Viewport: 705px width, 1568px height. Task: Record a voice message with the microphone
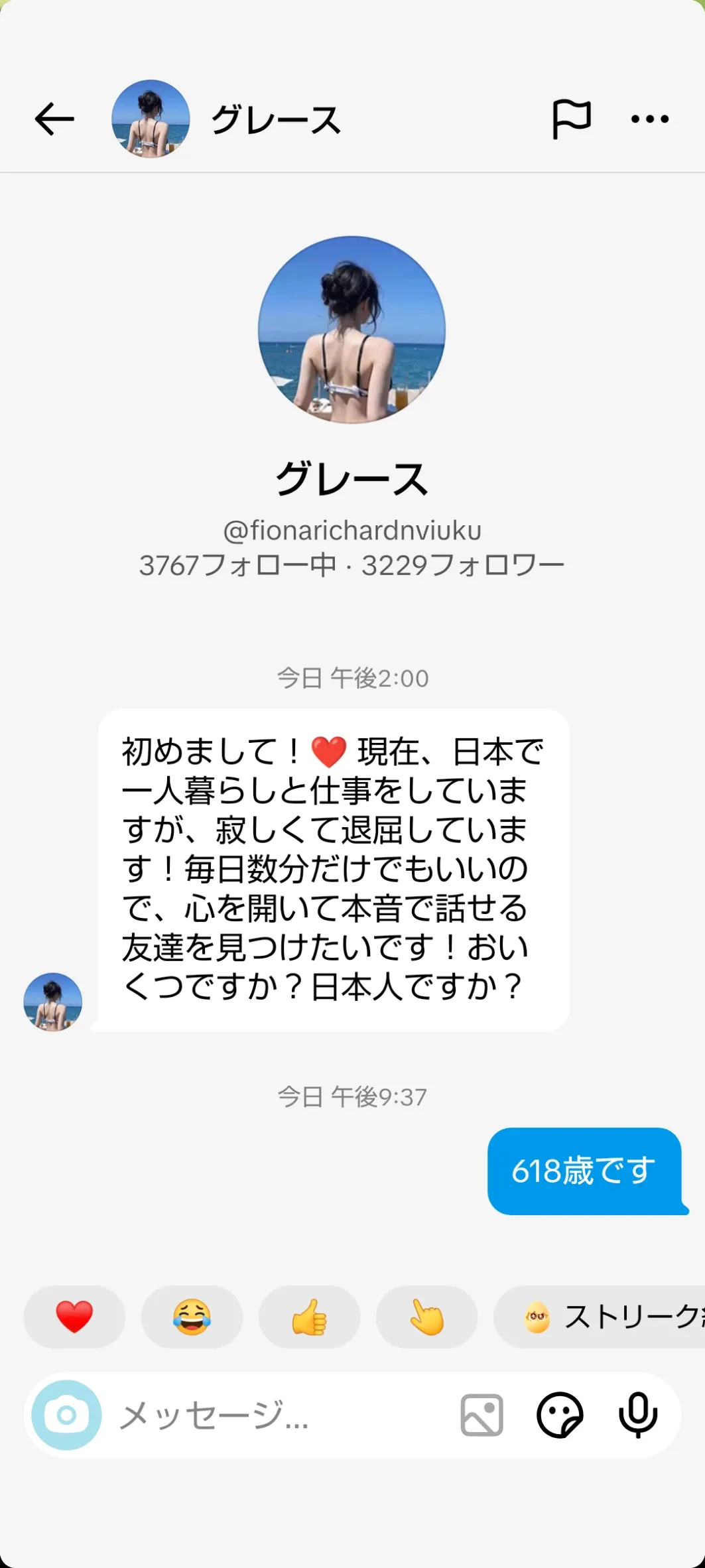click(638, 1415)
